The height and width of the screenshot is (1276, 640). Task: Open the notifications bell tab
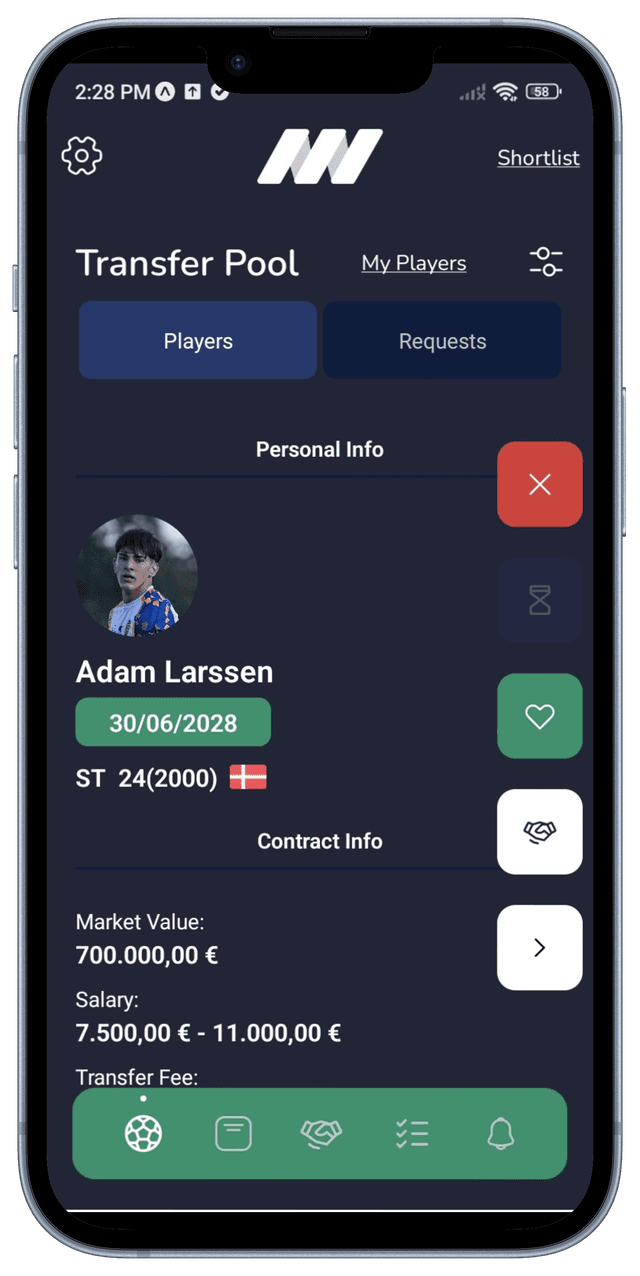click(500, 1133)
